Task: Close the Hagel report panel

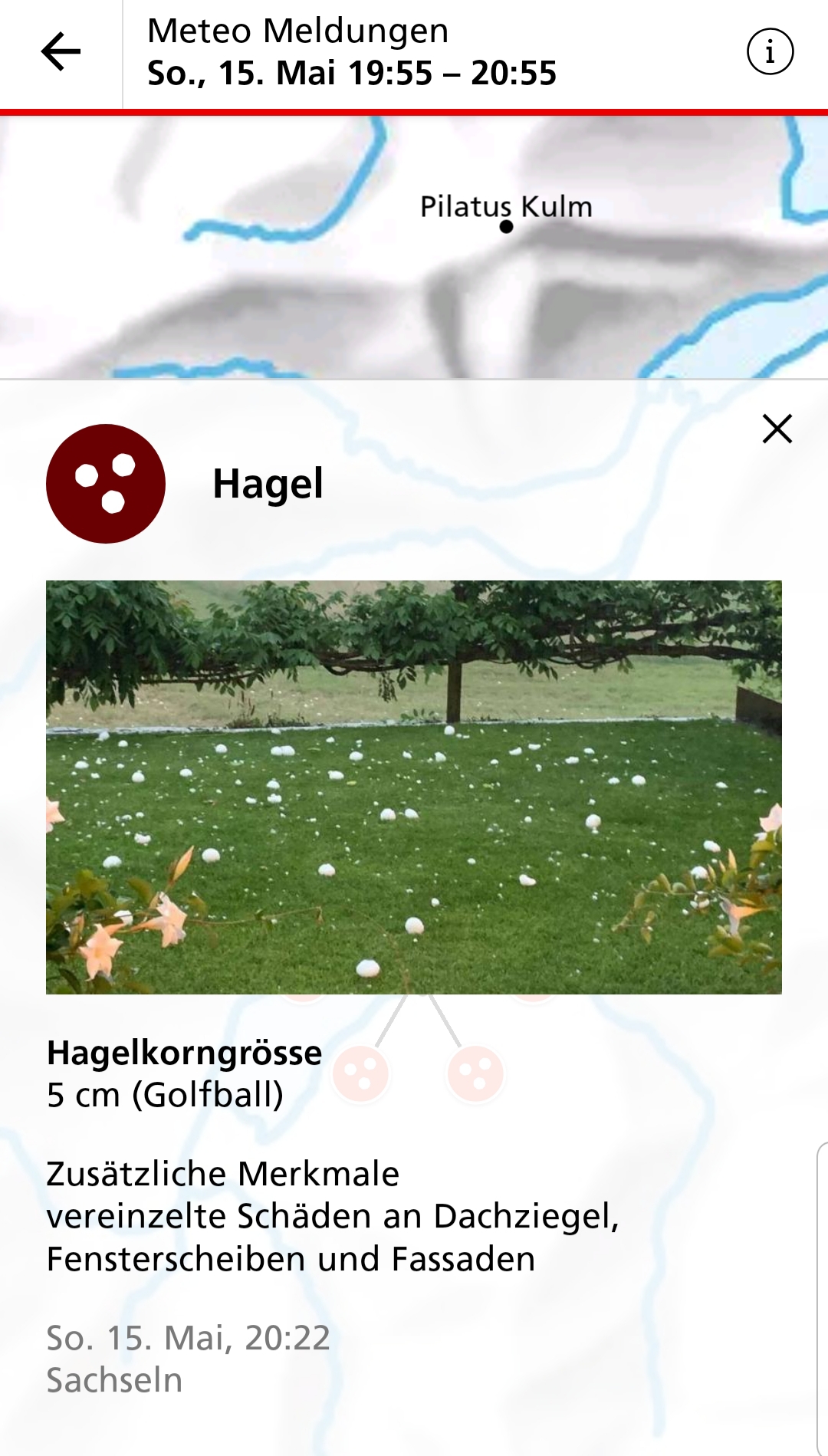Action: click(x=777, y=429)
